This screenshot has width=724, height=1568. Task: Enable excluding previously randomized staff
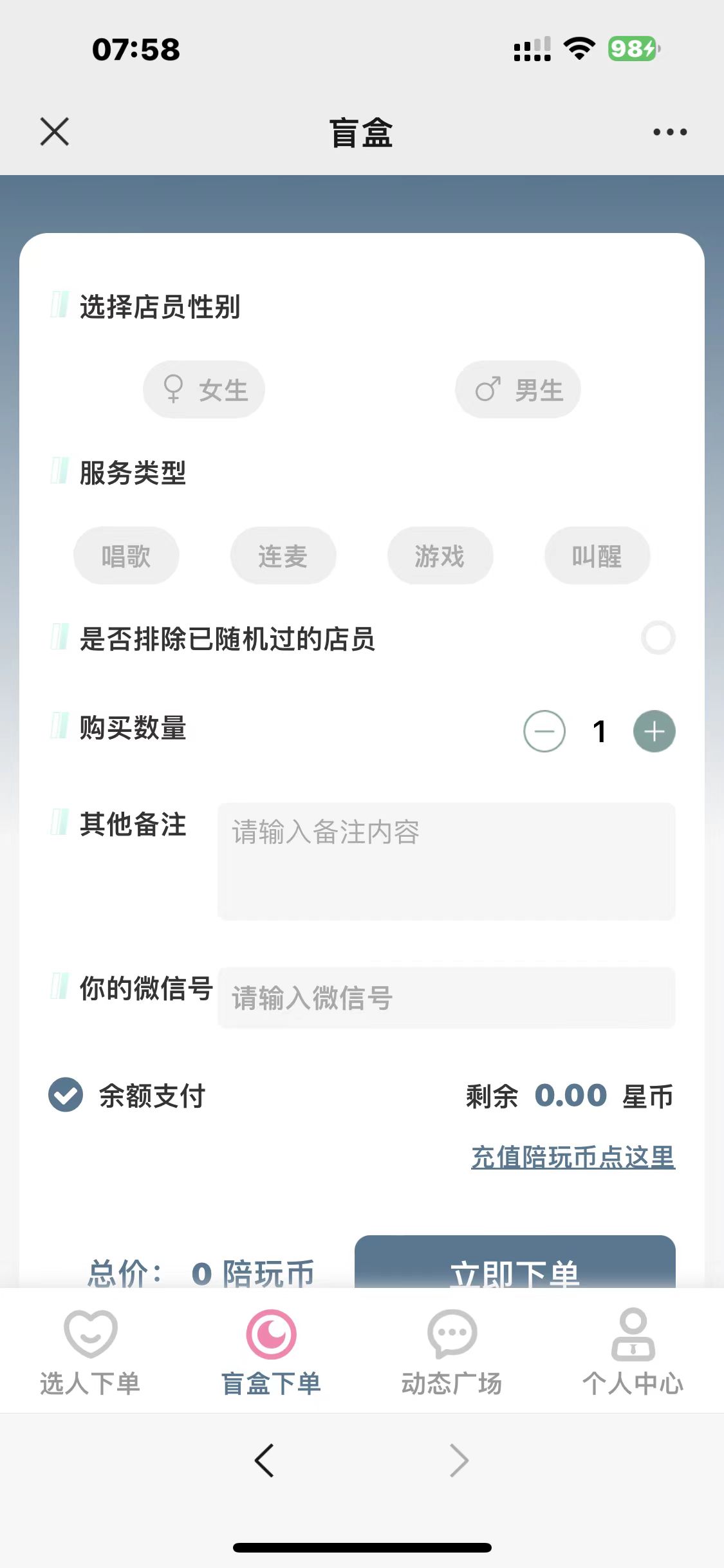tap(658, 638)
